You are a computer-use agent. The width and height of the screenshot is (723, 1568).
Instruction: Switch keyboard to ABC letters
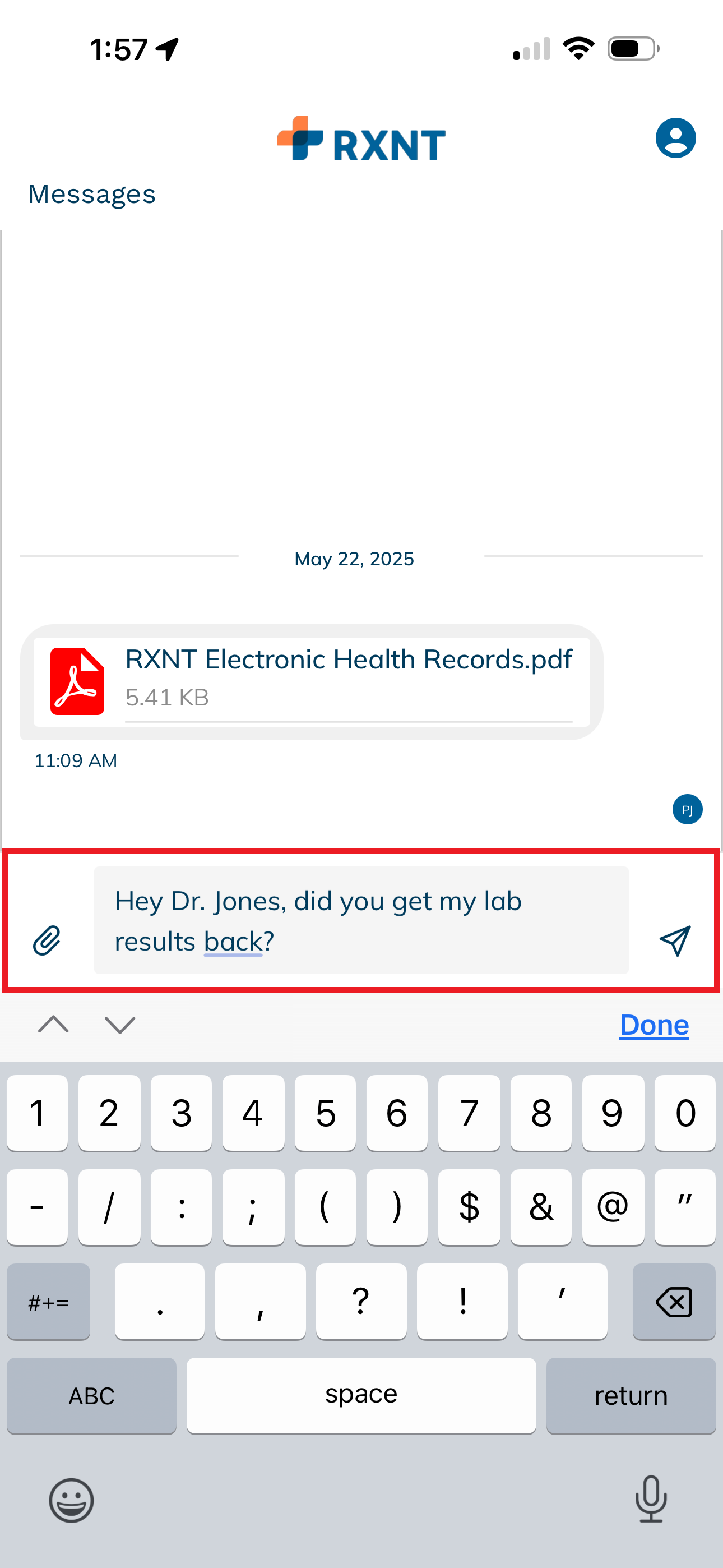click(91, 1395)
